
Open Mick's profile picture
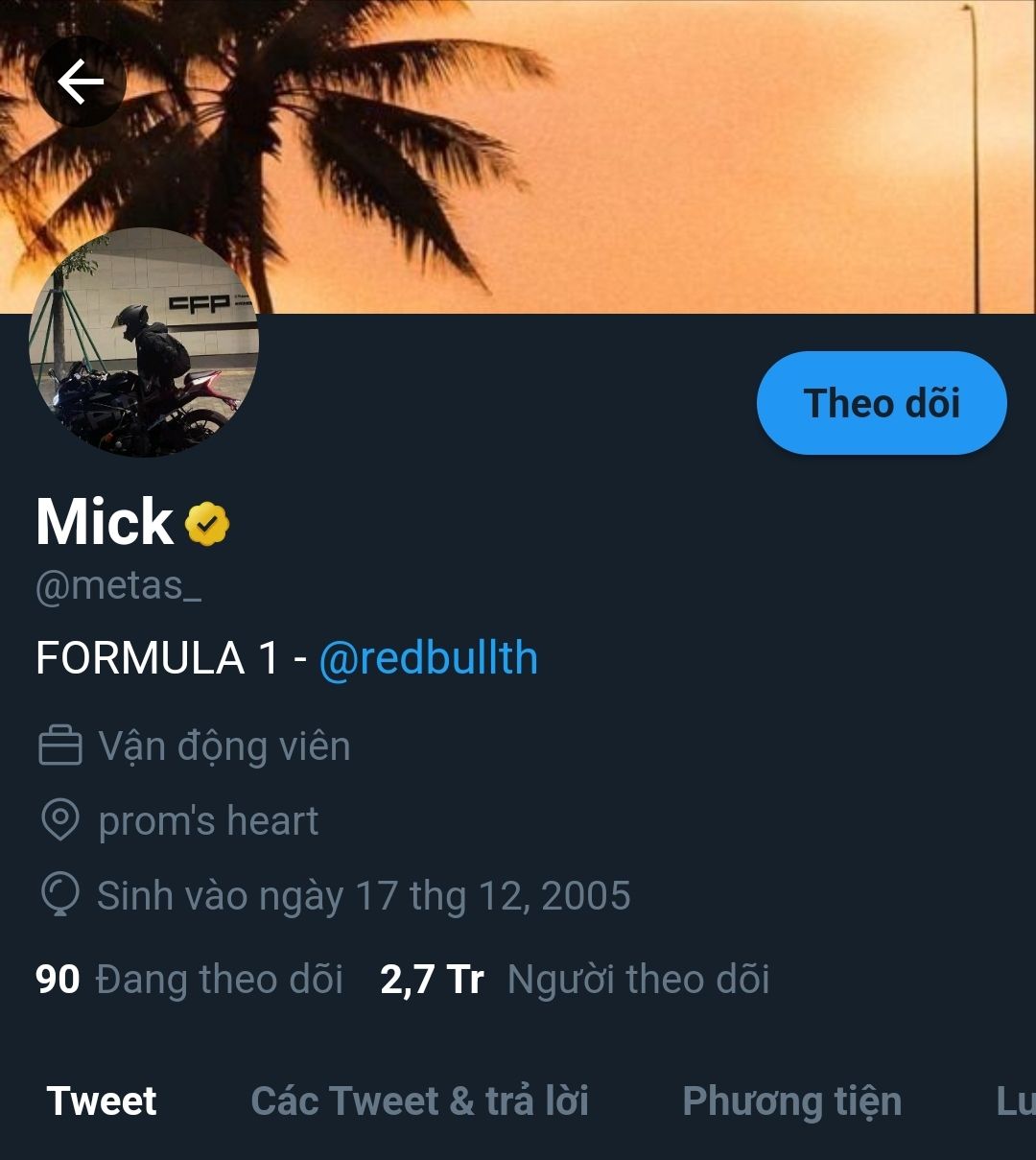[x=144, y=343]
